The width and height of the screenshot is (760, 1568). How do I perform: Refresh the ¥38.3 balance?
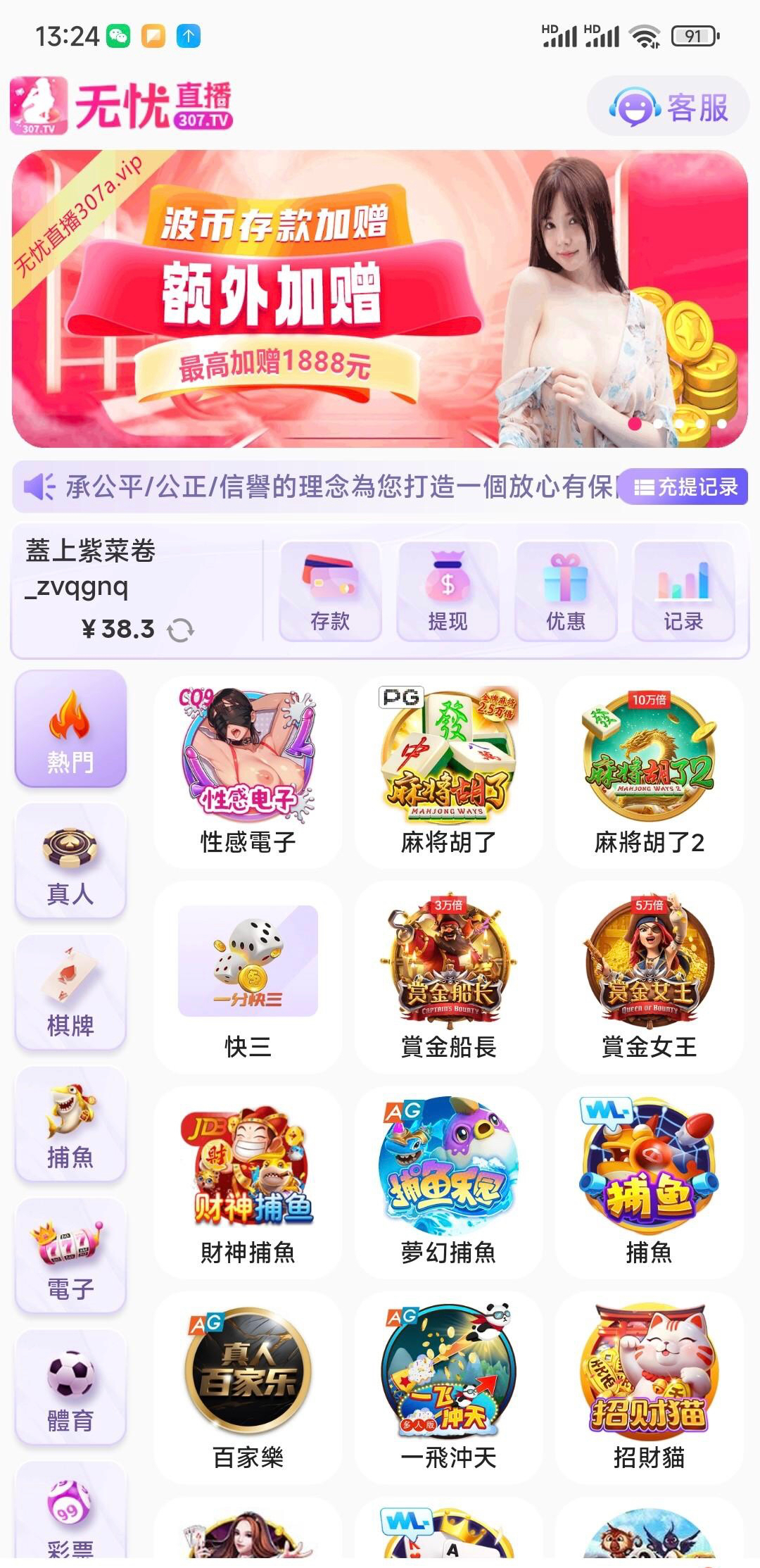tap(180, 629)
